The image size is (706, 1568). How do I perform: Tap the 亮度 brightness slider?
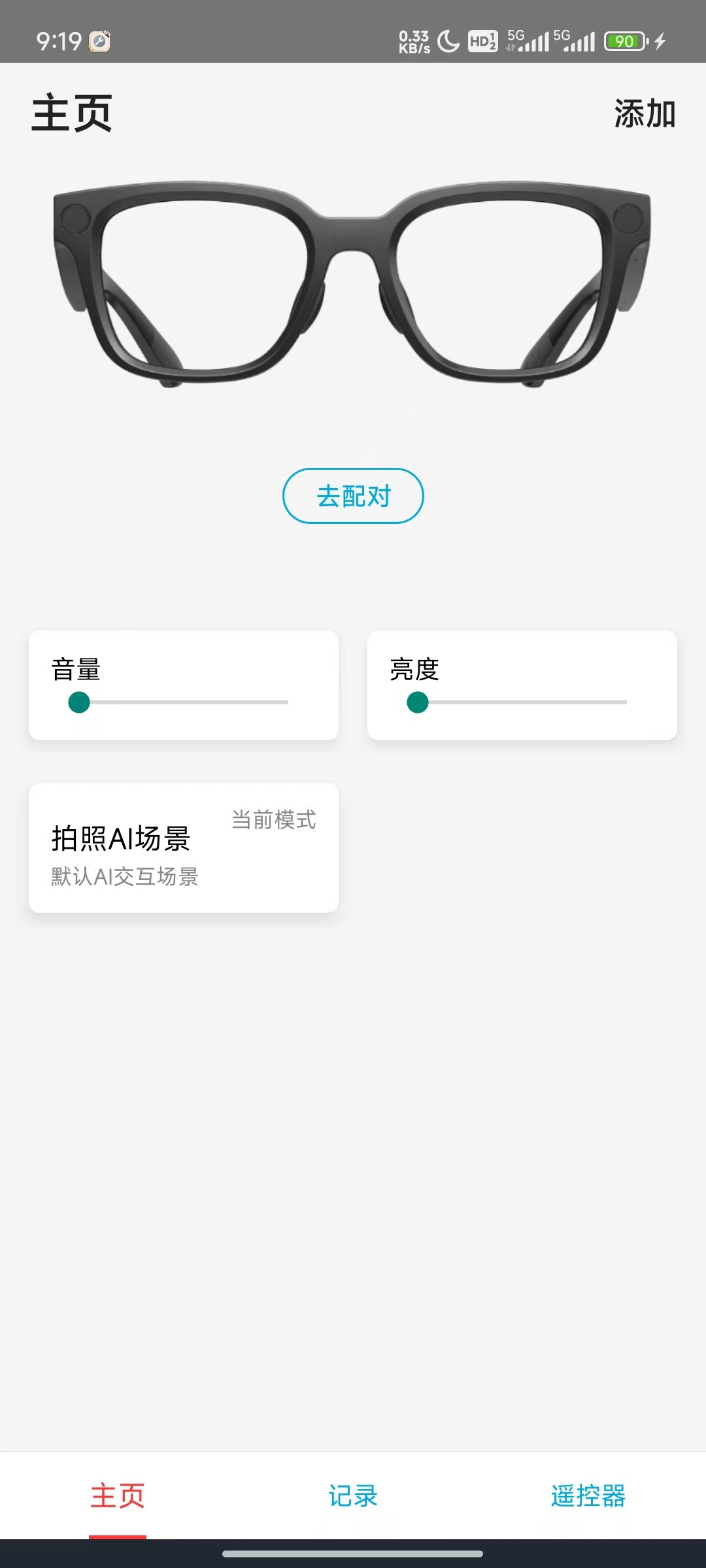pos(516,702)
